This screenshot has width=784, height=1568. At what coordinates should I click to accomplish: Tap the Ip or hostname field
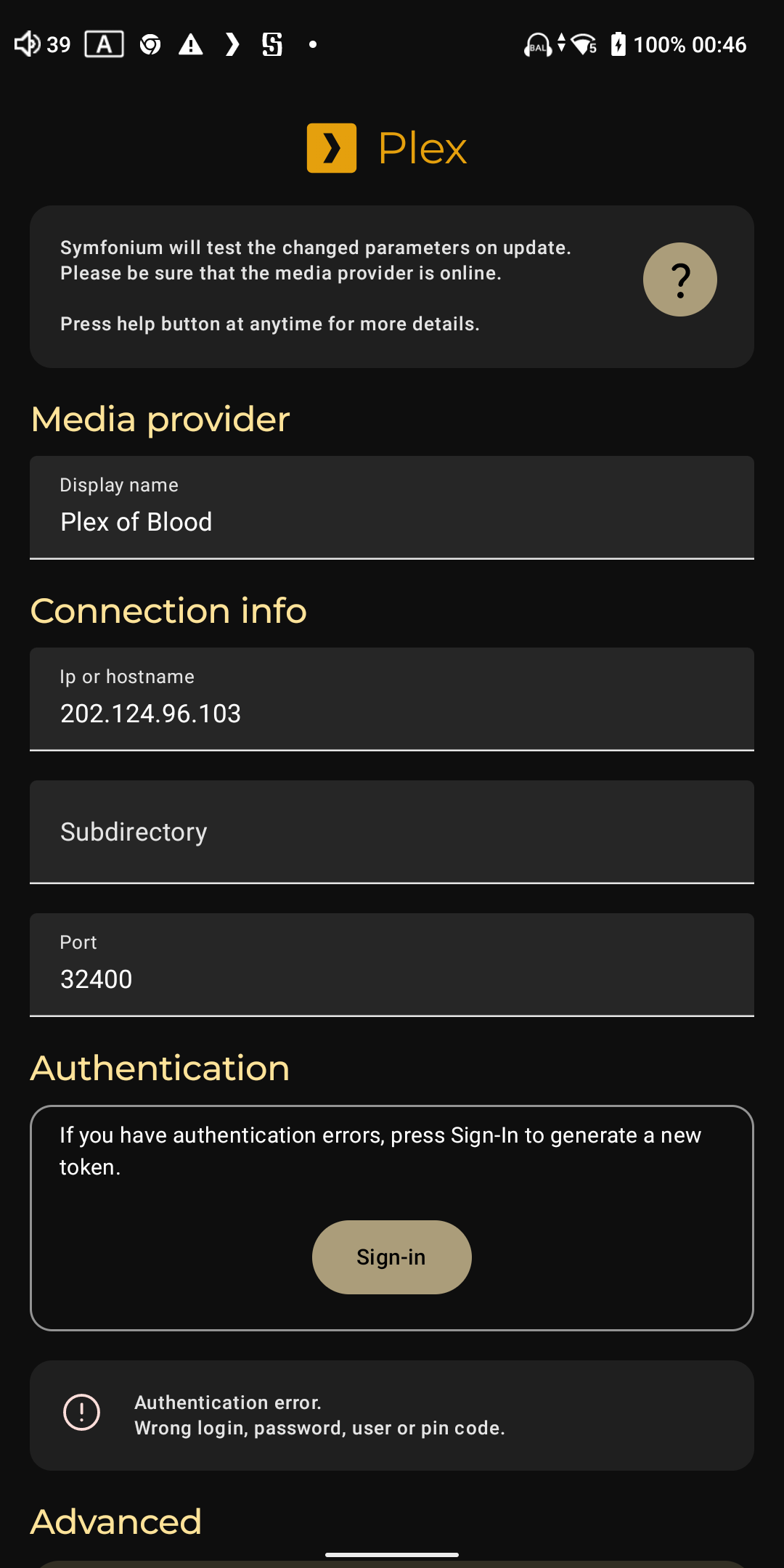[392, 700]
